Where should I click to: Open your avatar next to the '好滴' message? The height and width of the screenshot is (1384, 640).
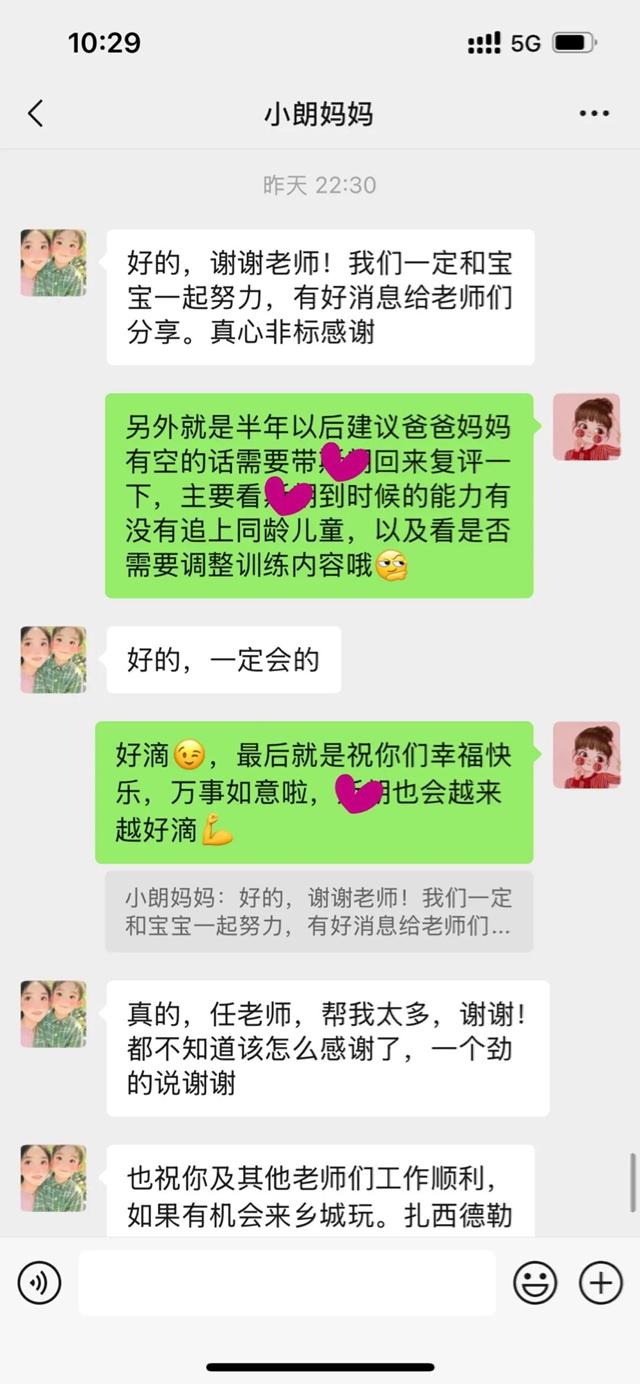click(587, 755)
